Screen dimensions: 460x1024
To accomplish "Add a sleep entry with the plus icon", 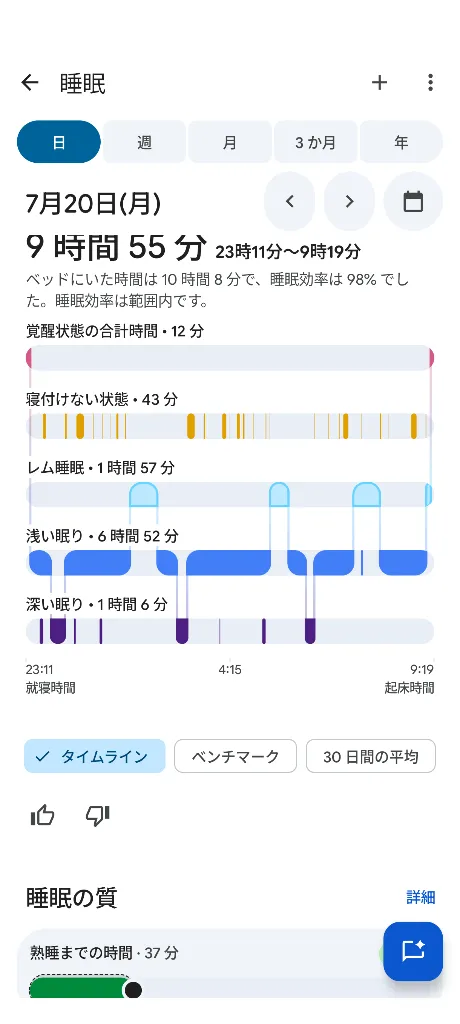I will click(x=380, y=83).
